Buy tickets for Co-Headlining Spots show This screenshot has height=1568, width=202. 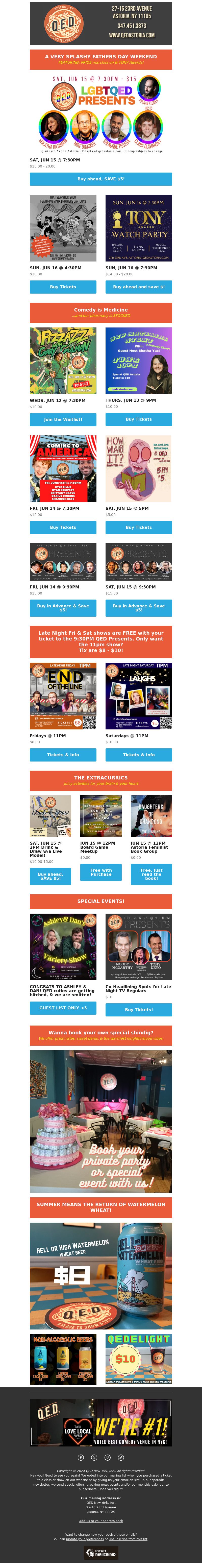pos(139,1010)
